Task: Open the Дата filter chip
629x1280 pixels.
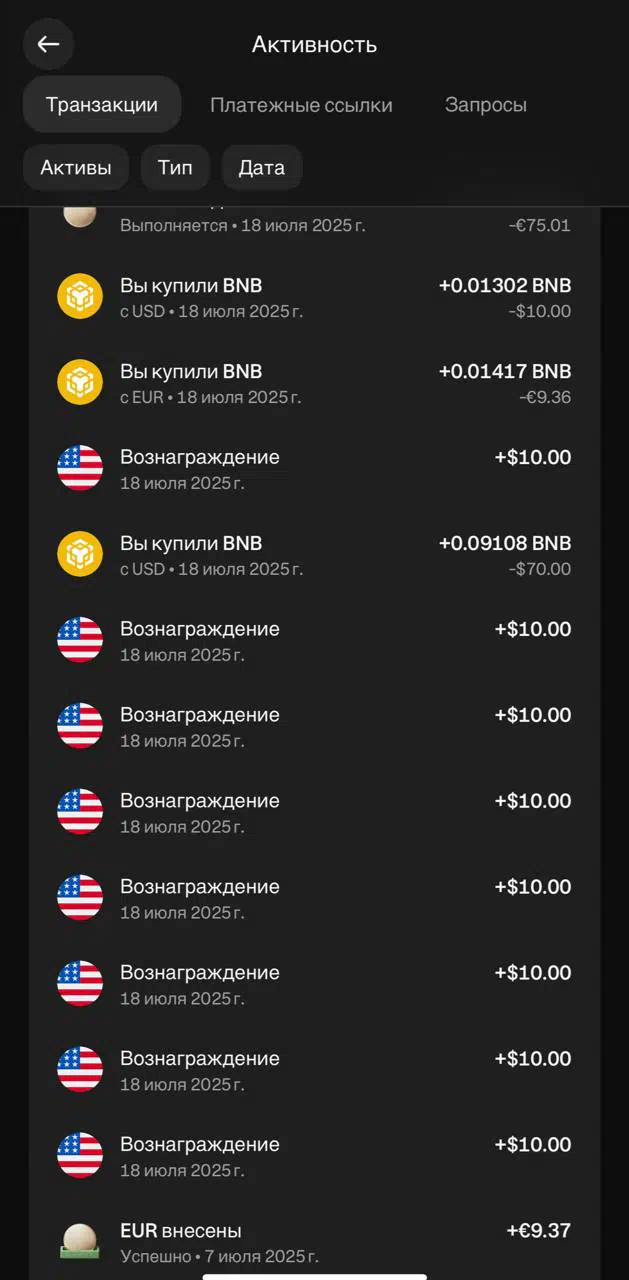Action: coord(262,168)
